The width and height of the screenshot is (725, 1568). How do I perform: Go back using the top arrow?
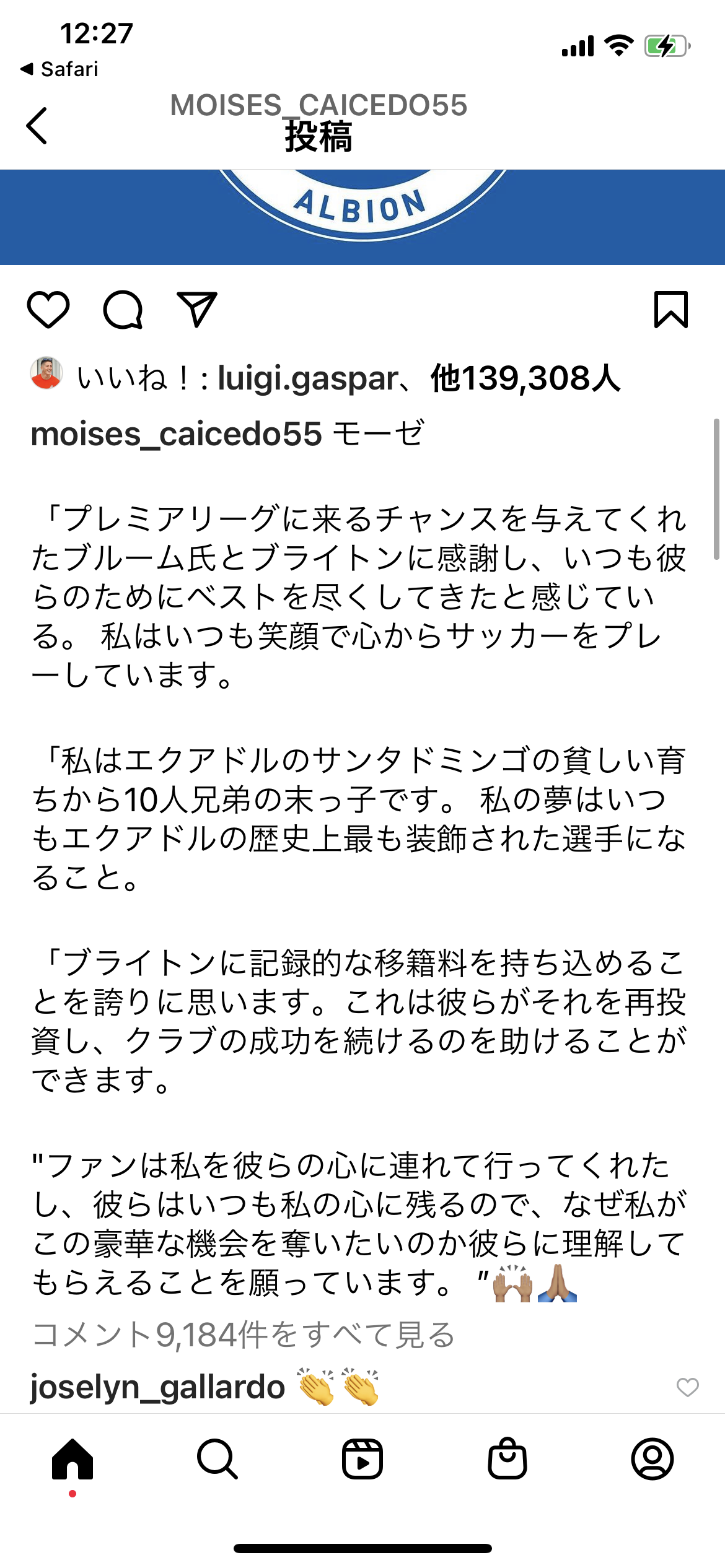click(37, 126)
